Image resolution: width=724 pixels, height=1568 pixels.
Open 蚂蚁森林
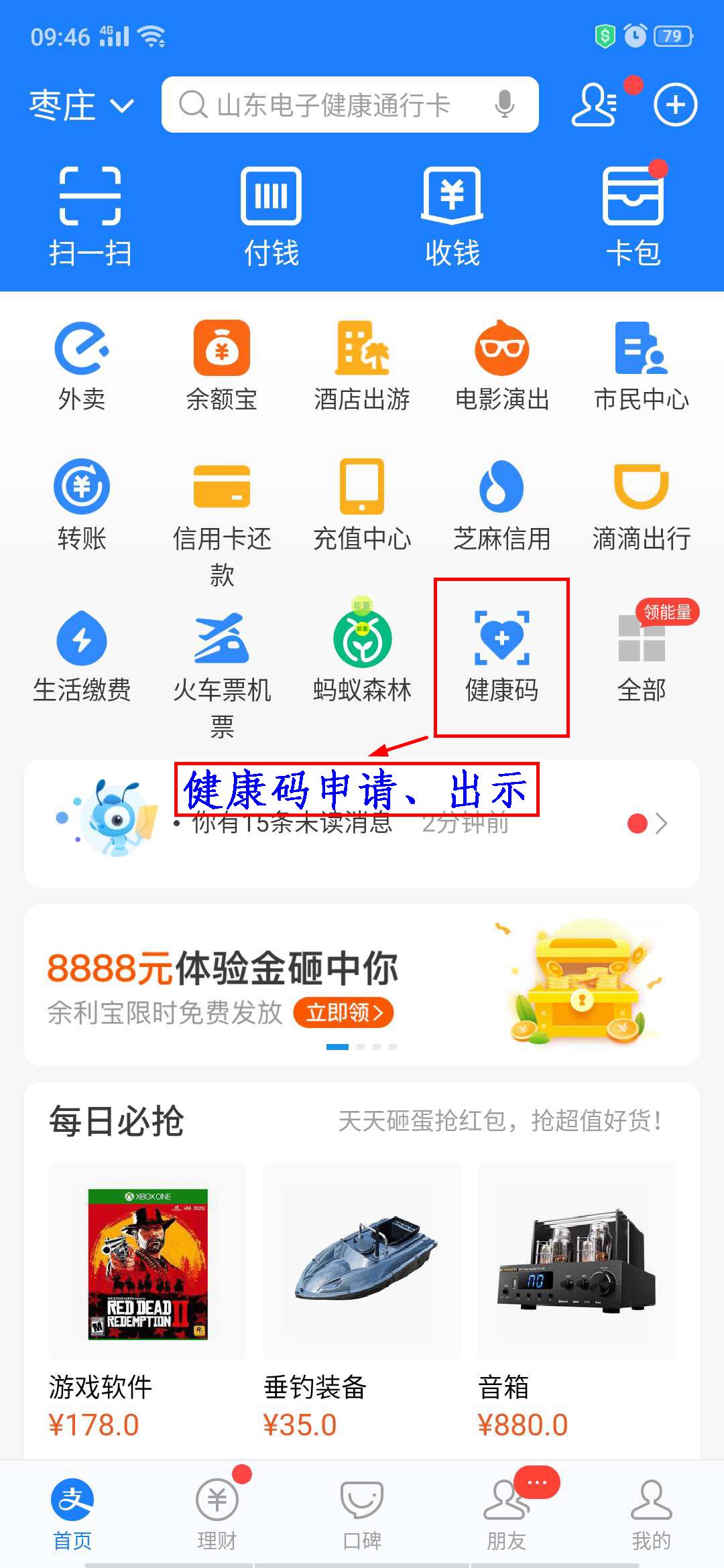click(362, 657)
